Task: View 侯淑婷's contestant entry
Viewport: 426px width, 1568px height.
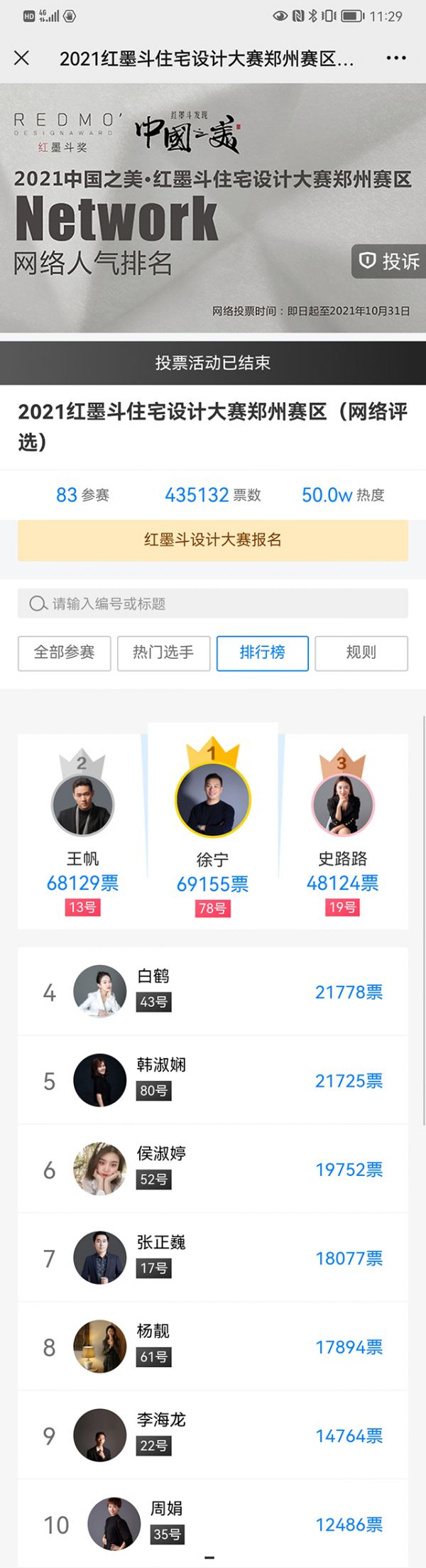Action: point(213,1169)
